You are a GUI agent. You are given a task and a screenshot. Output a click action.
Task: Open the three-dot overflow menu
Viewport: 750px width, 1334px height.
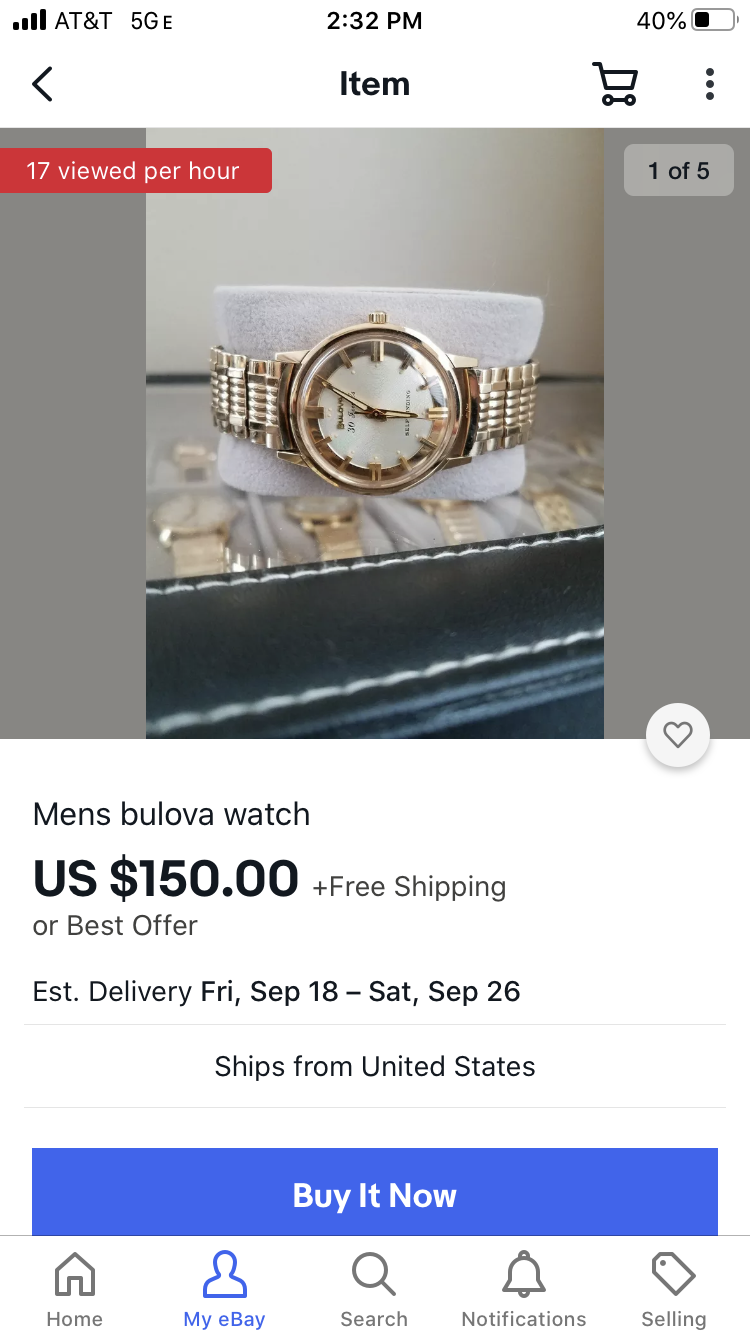coord(709,84)
